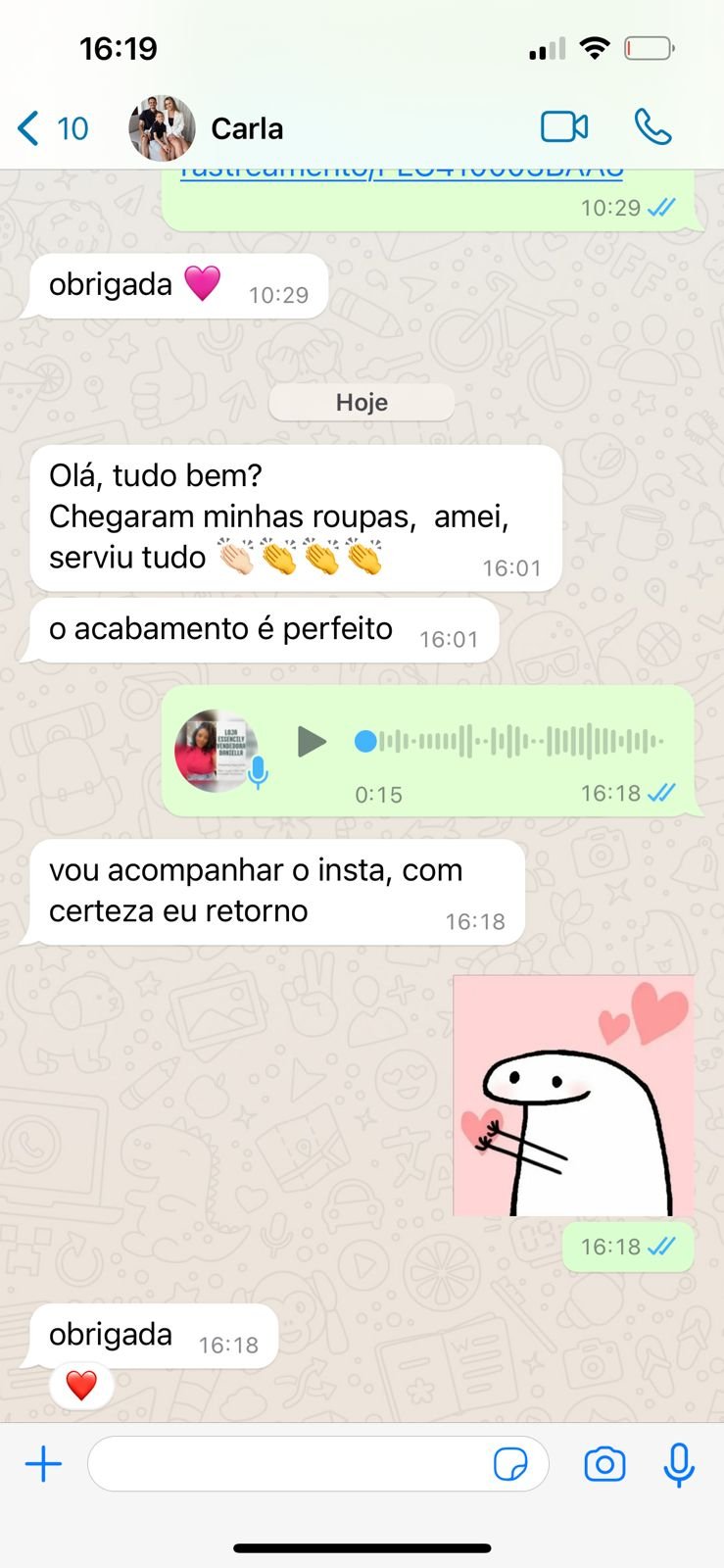Image resolution: width=724 pixels, height=1568 pixels.
Task: Focus the message text field
Action: (289, 1465)
